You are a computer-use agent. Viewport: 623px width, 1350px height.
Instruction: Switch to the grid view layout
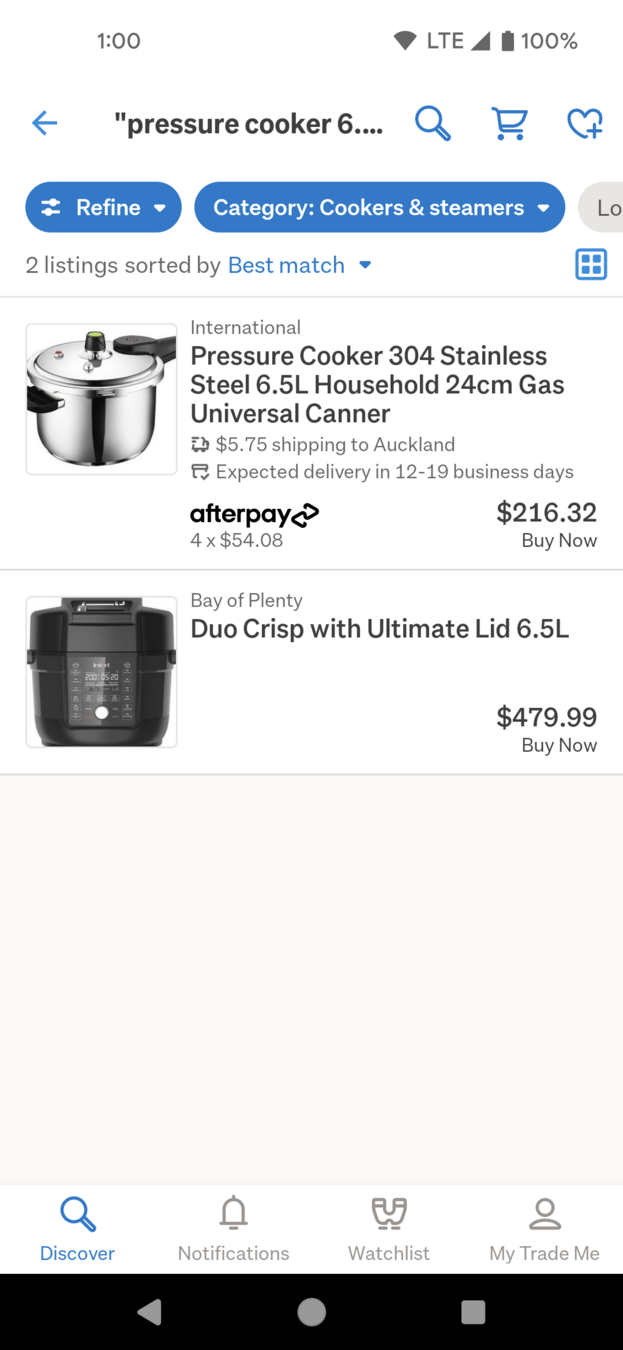591,265
